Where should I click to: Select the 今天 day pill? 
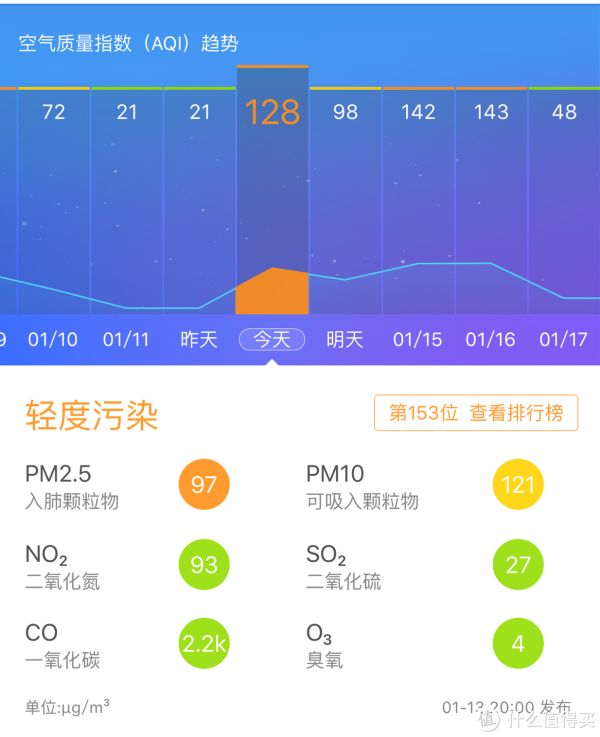272,339
